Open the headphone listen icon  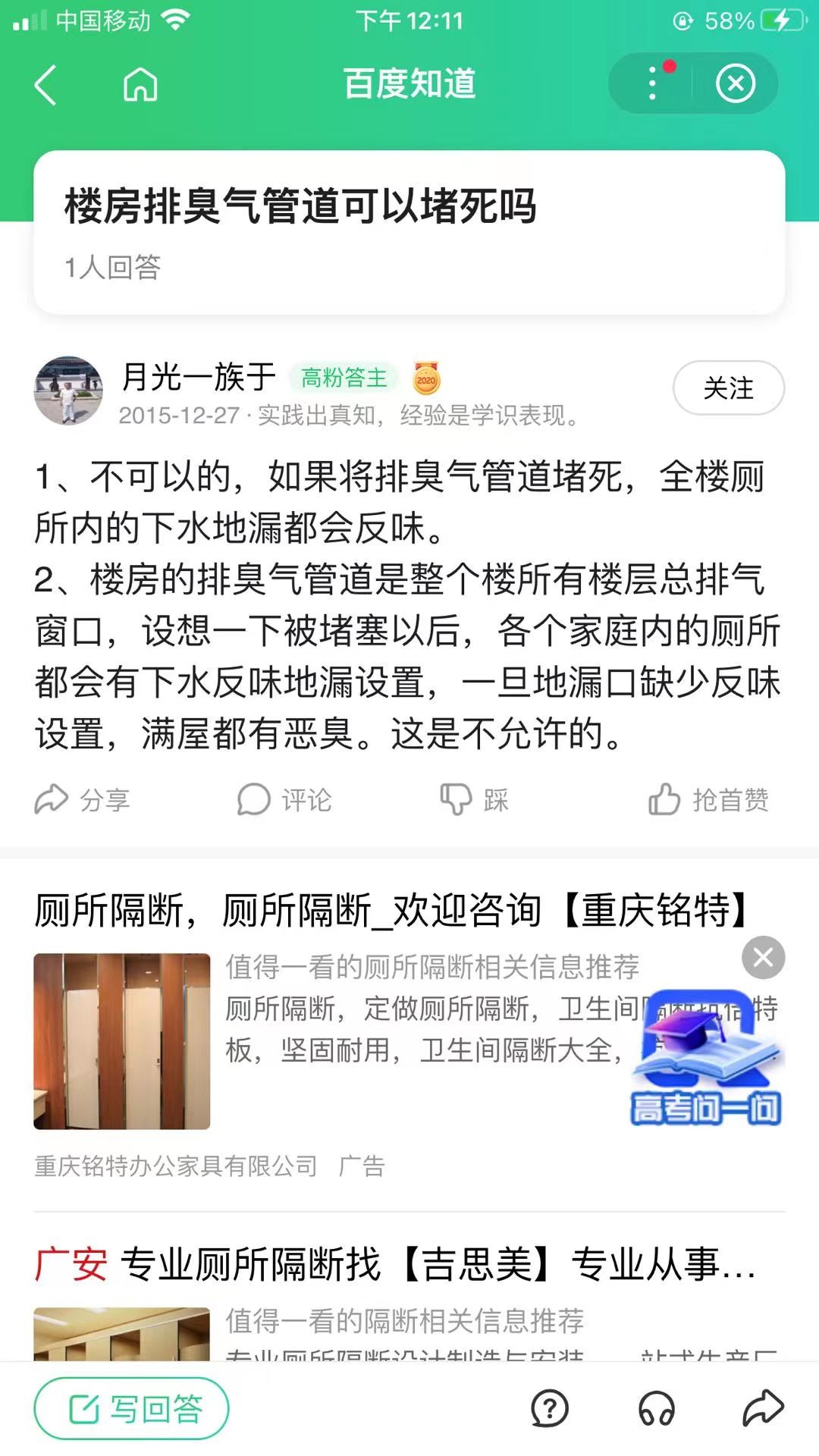657,1409
